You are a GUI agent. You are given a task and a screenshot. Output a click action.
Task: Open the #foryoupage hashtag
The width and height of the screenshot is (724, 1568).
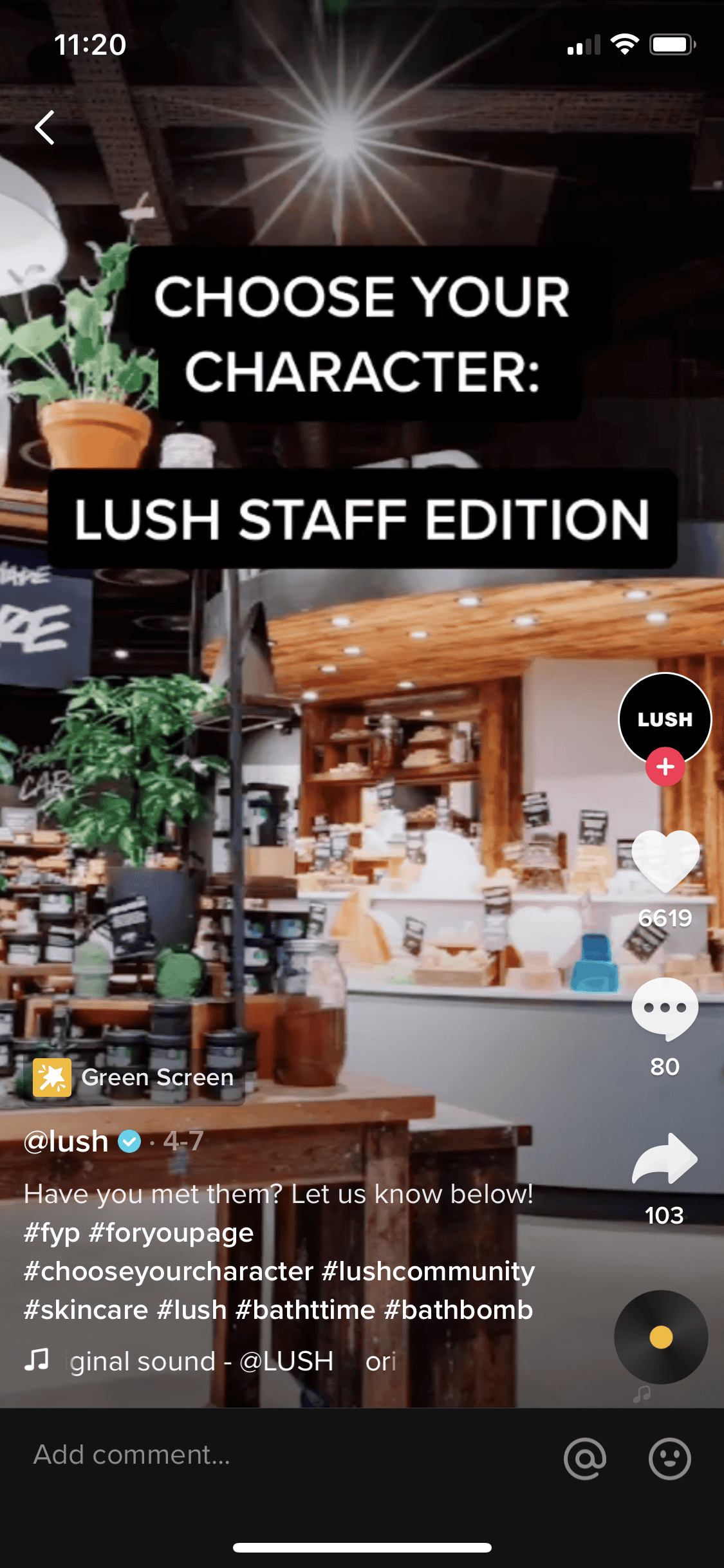[171, 1233]
